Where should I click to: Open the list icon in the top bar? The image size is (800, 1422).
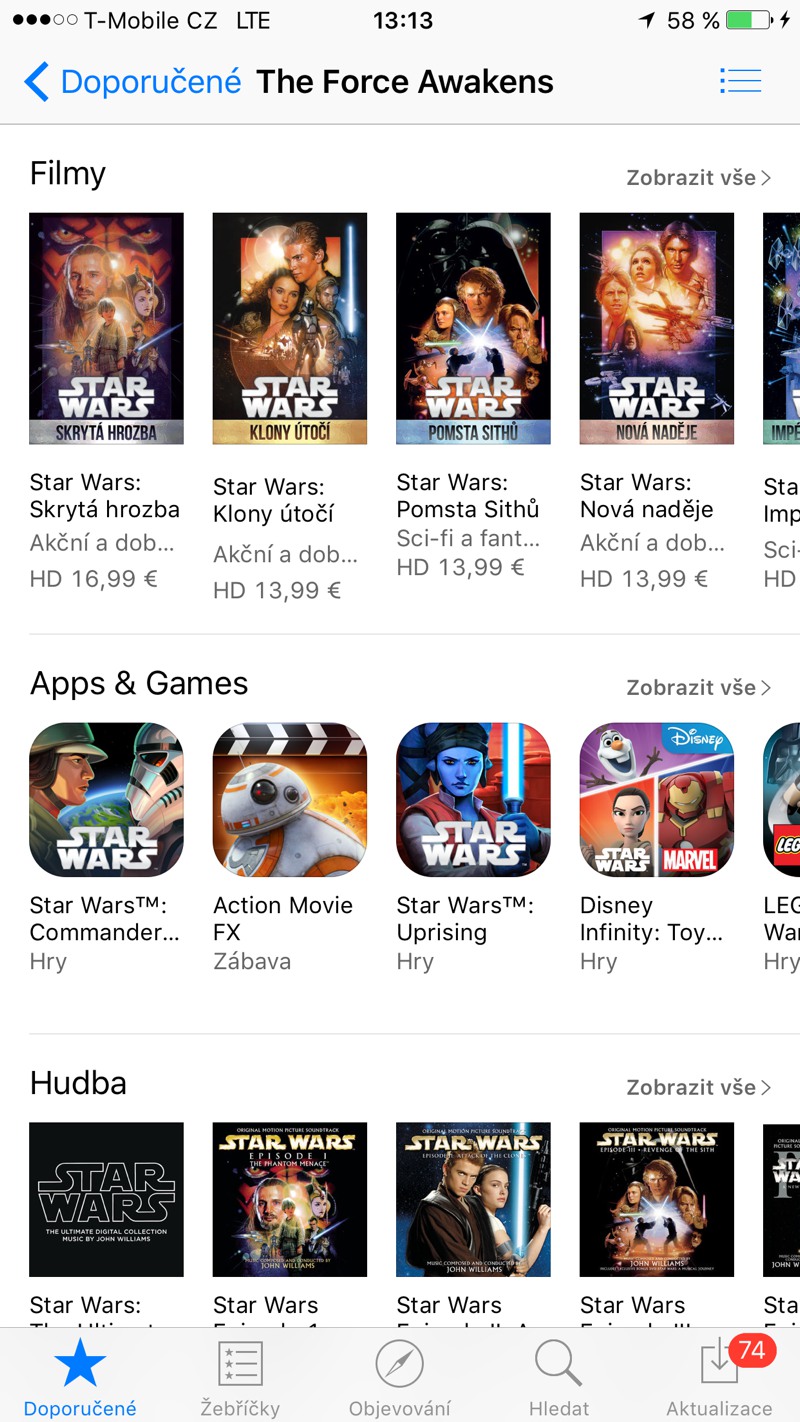(x=740, y=82)
